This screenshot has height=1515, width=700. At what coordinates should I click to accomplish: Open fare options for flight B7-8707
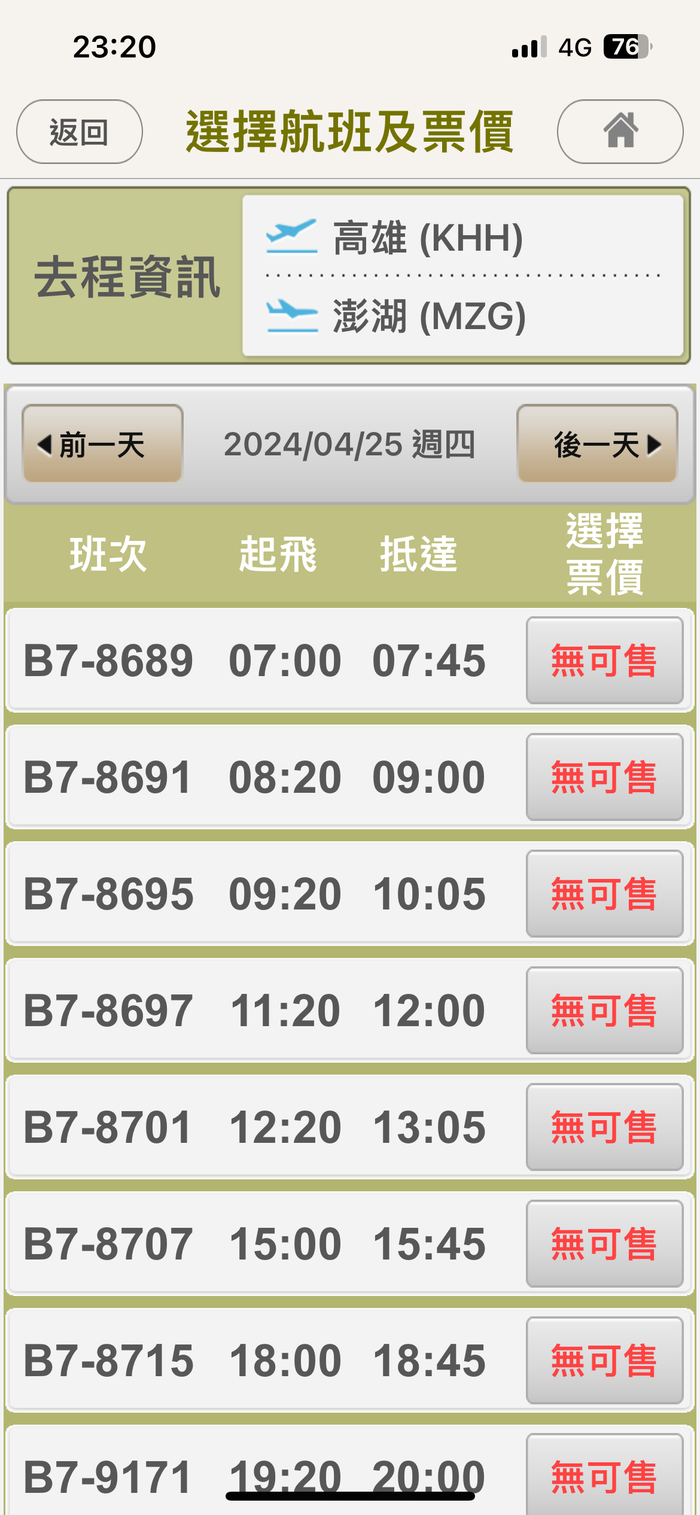pyautogui.click(x=604, y=1244)
